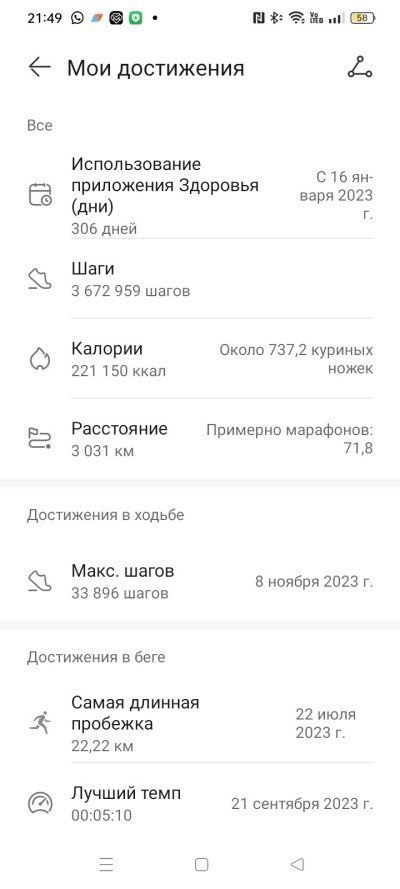View the Макс. шагов record
Image resolution: width=400 pixels, height=889 pixels.
point(200,581)
